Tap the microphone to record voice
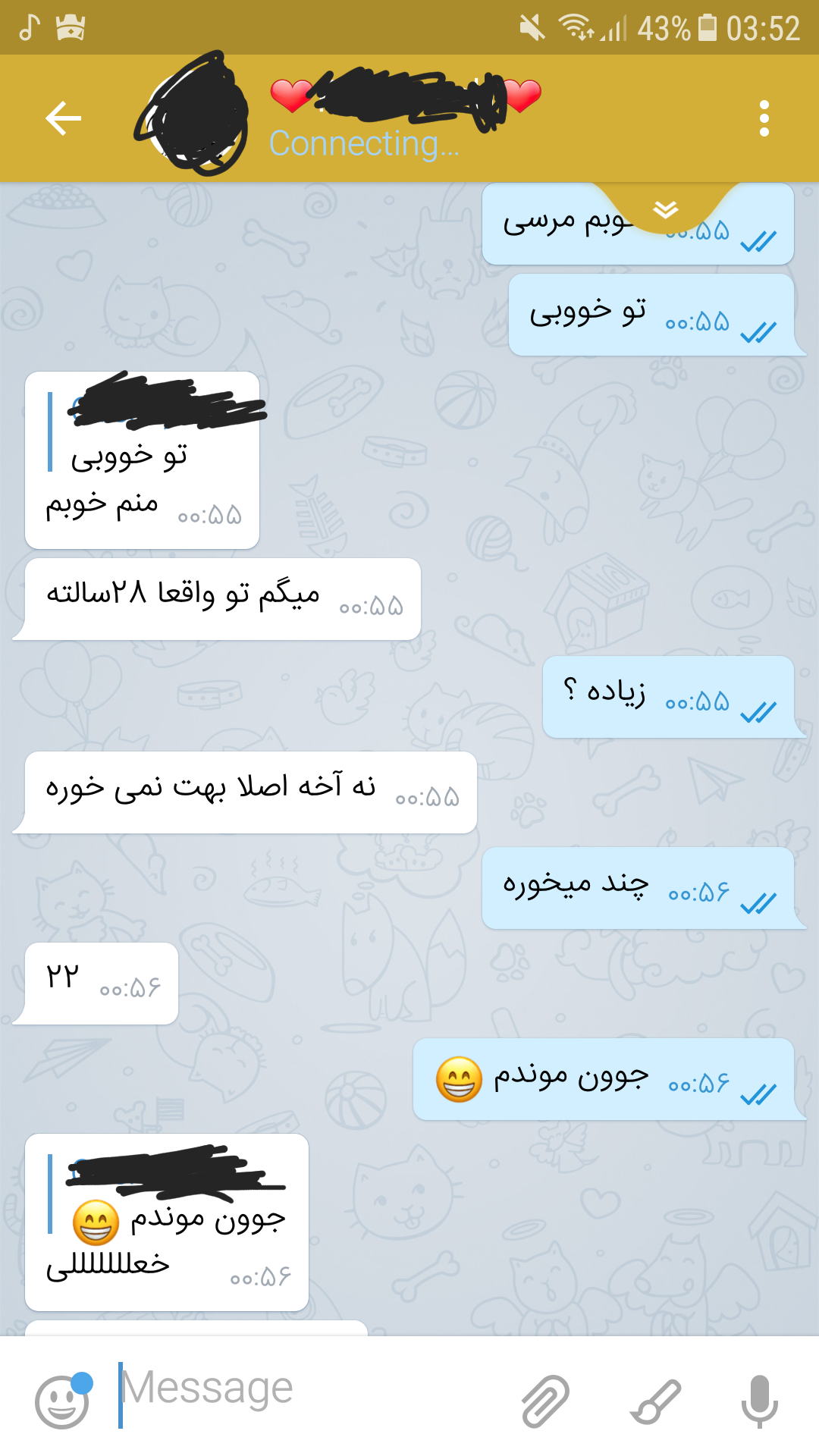The width and height of the screenshot is (819, 1456). point(759,1401)
